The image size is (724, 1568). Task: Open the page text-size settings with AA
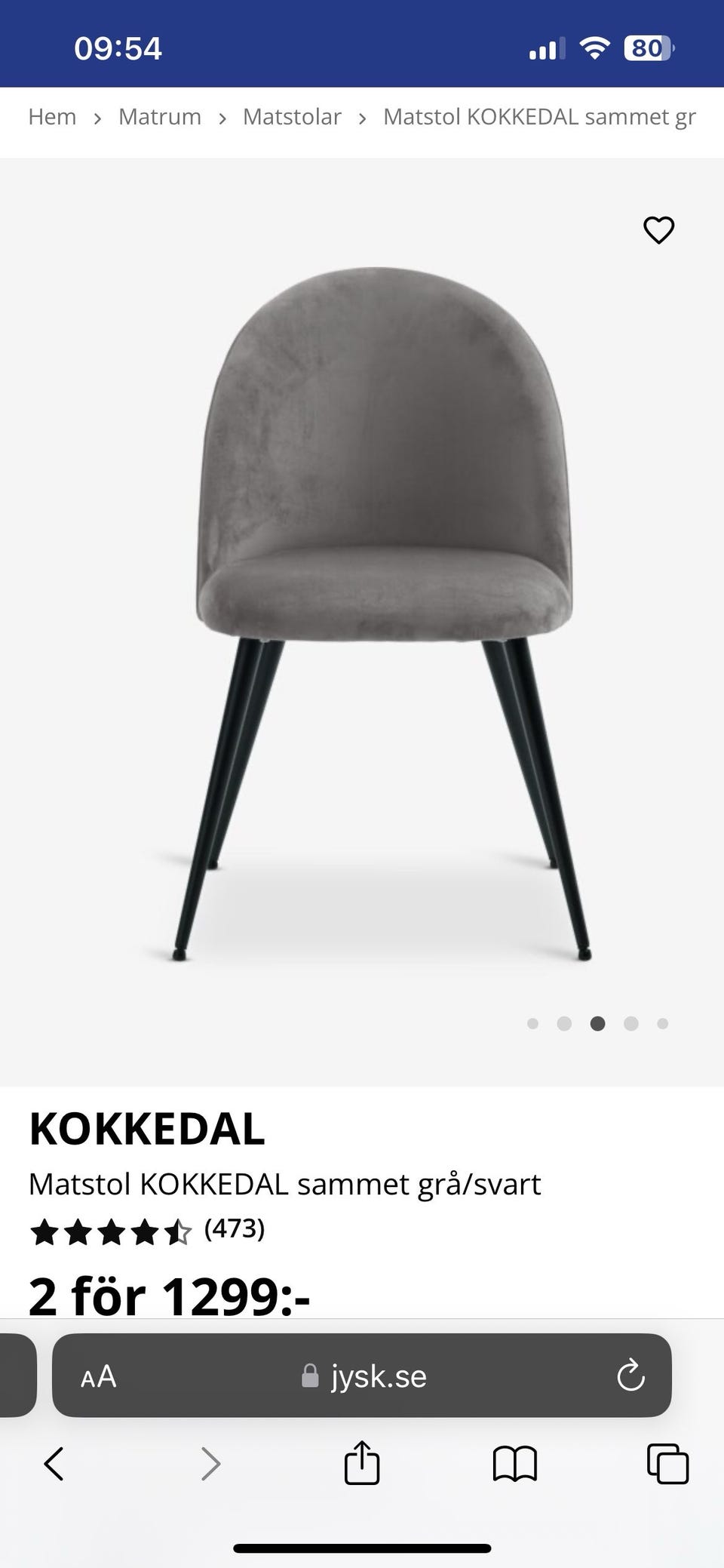point(97,1376)
